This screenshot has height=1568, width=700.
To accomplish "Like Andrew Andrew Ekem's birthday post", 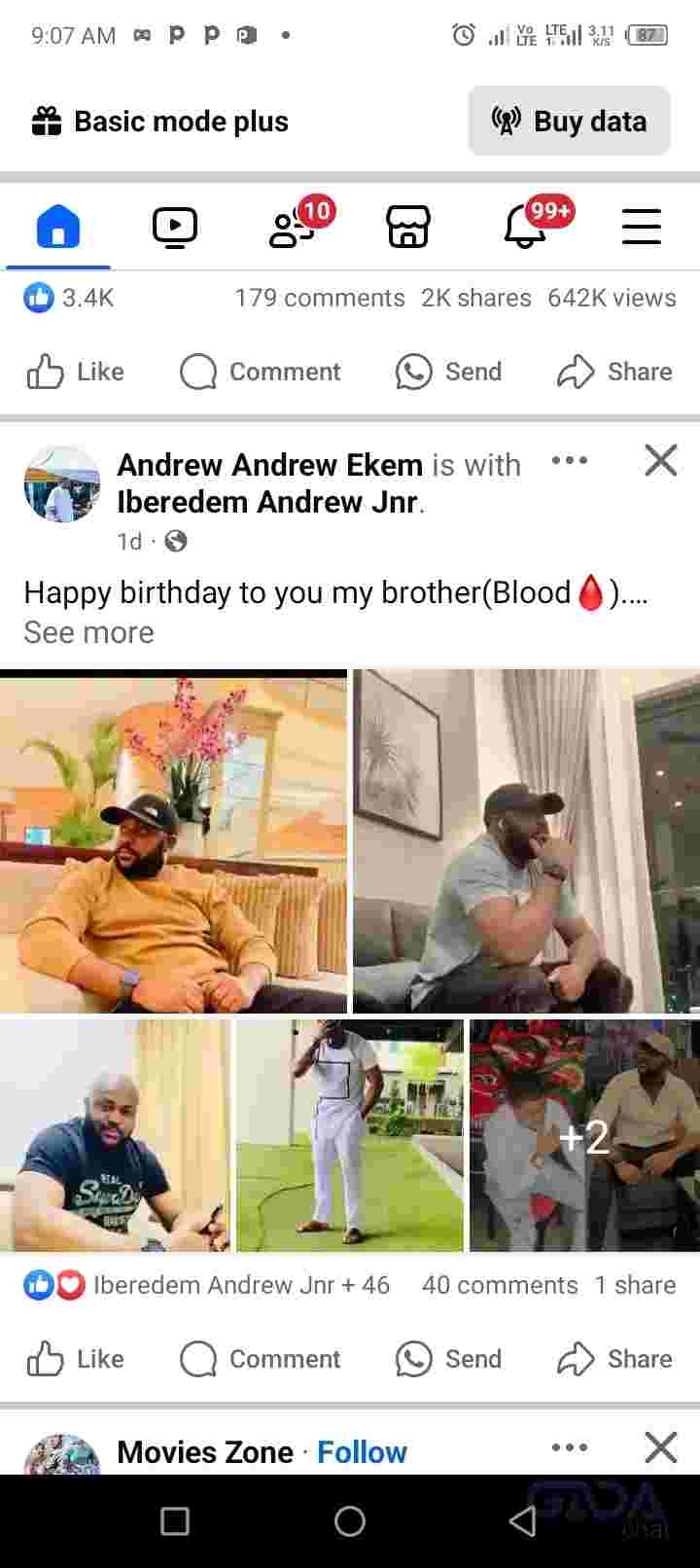I will click(76, 1359).
